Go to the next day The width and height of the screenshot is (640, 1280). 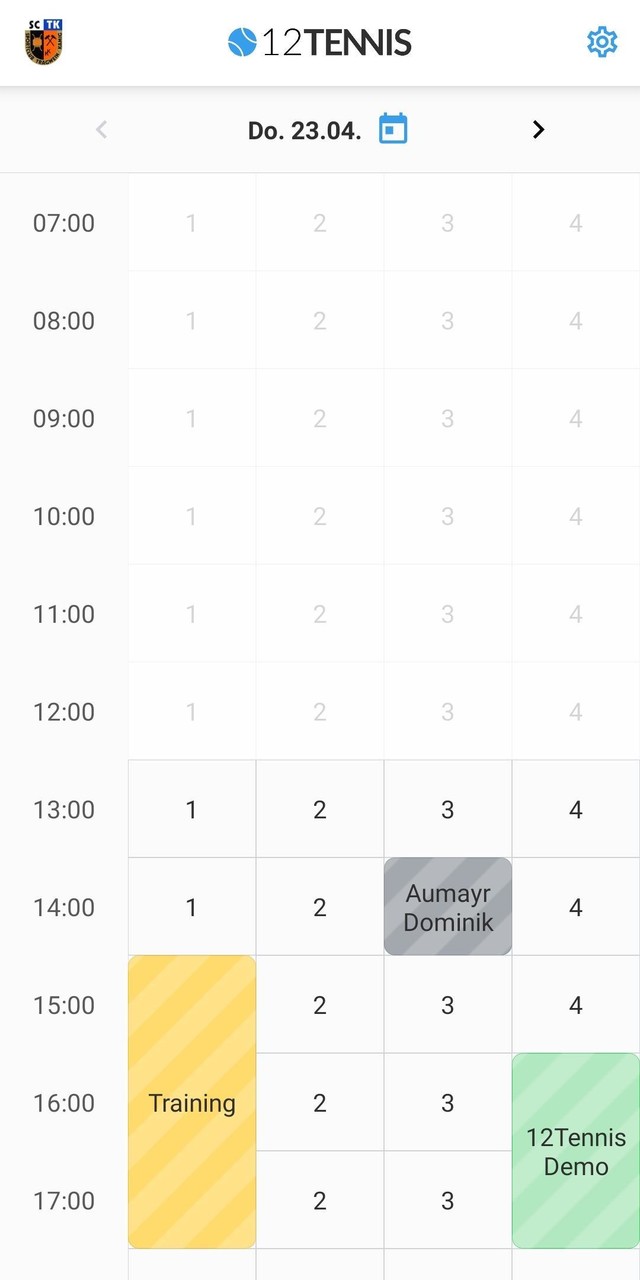538,129
